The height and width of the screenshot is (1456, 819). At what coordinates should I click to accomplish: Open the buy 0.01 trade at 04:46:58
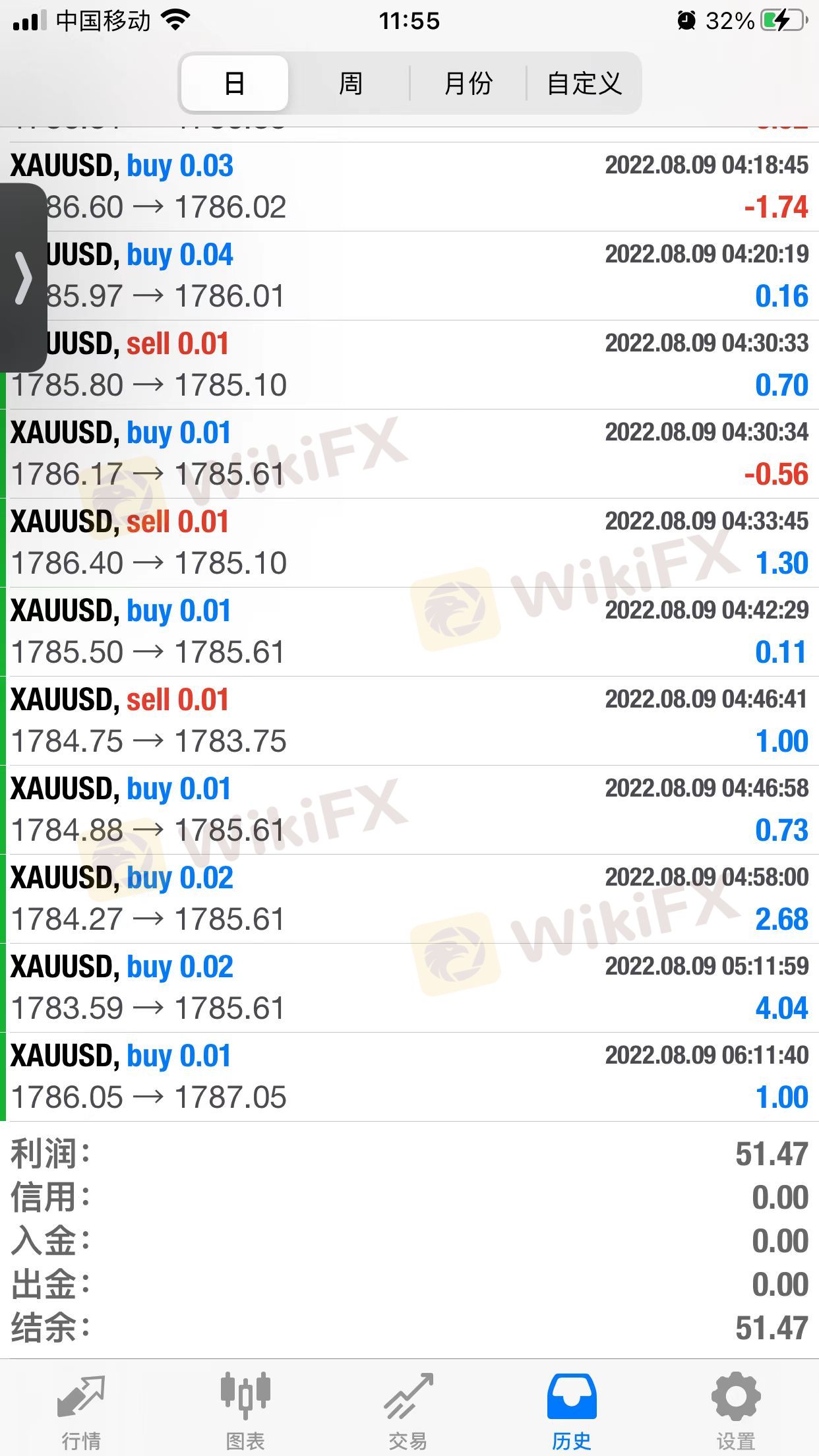(409, 810)
